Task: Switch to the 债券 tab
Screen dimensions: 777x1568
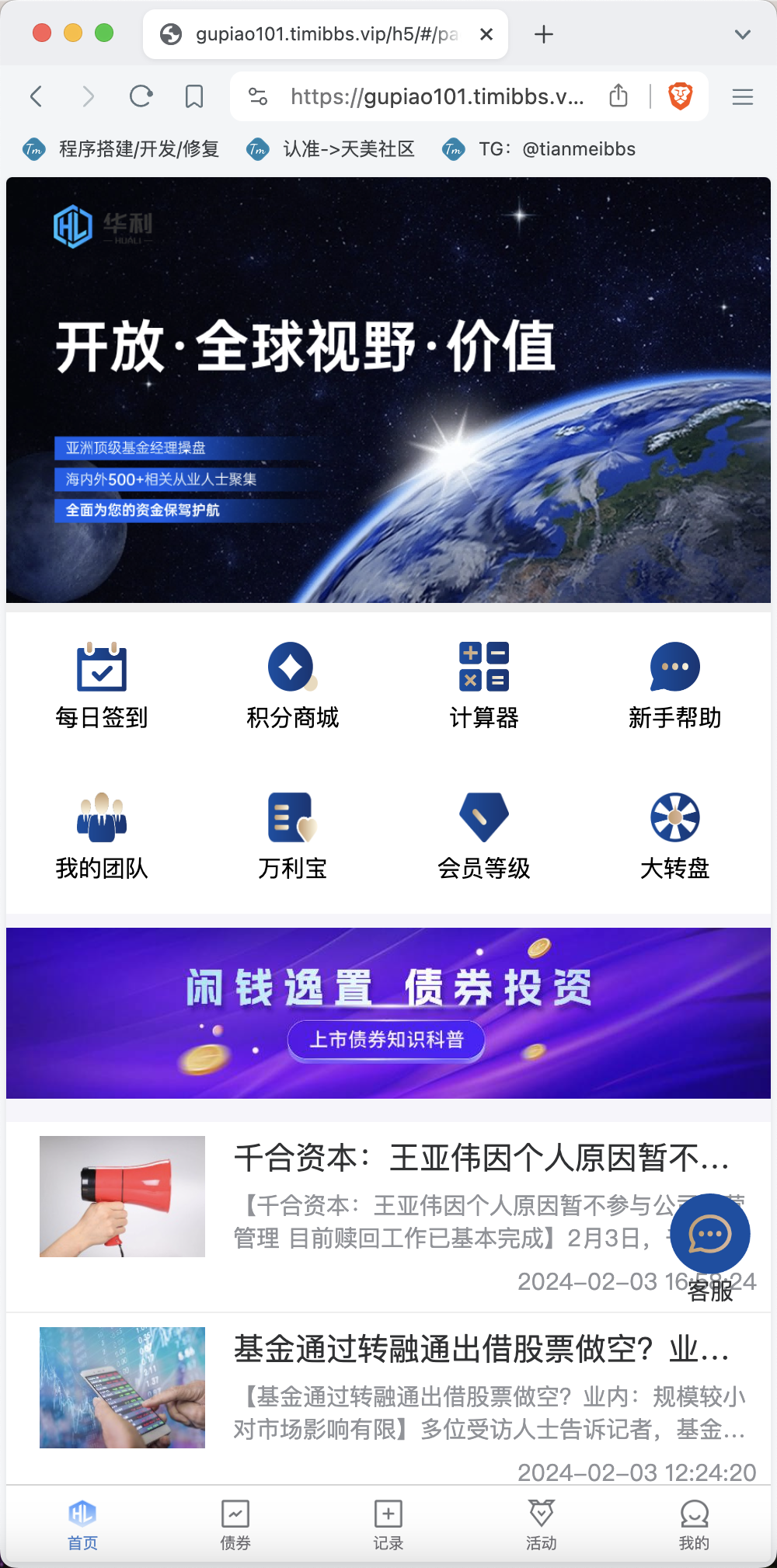Action: click(235, 1525)
